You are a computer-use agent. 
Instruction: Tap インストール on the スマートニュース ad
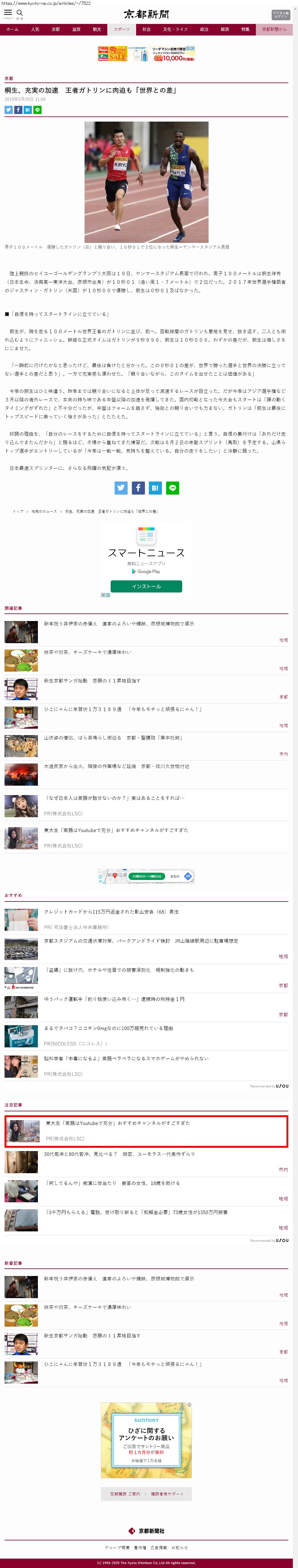(146, 586)
